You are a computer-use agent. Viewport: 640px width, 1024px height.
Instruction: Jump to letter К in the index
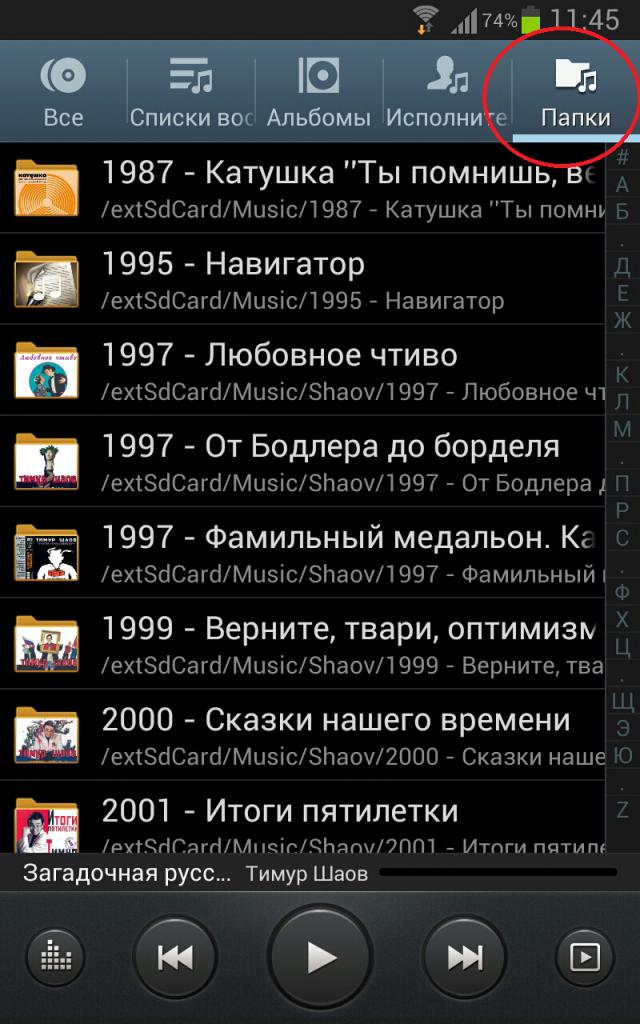tap(622, 376)
